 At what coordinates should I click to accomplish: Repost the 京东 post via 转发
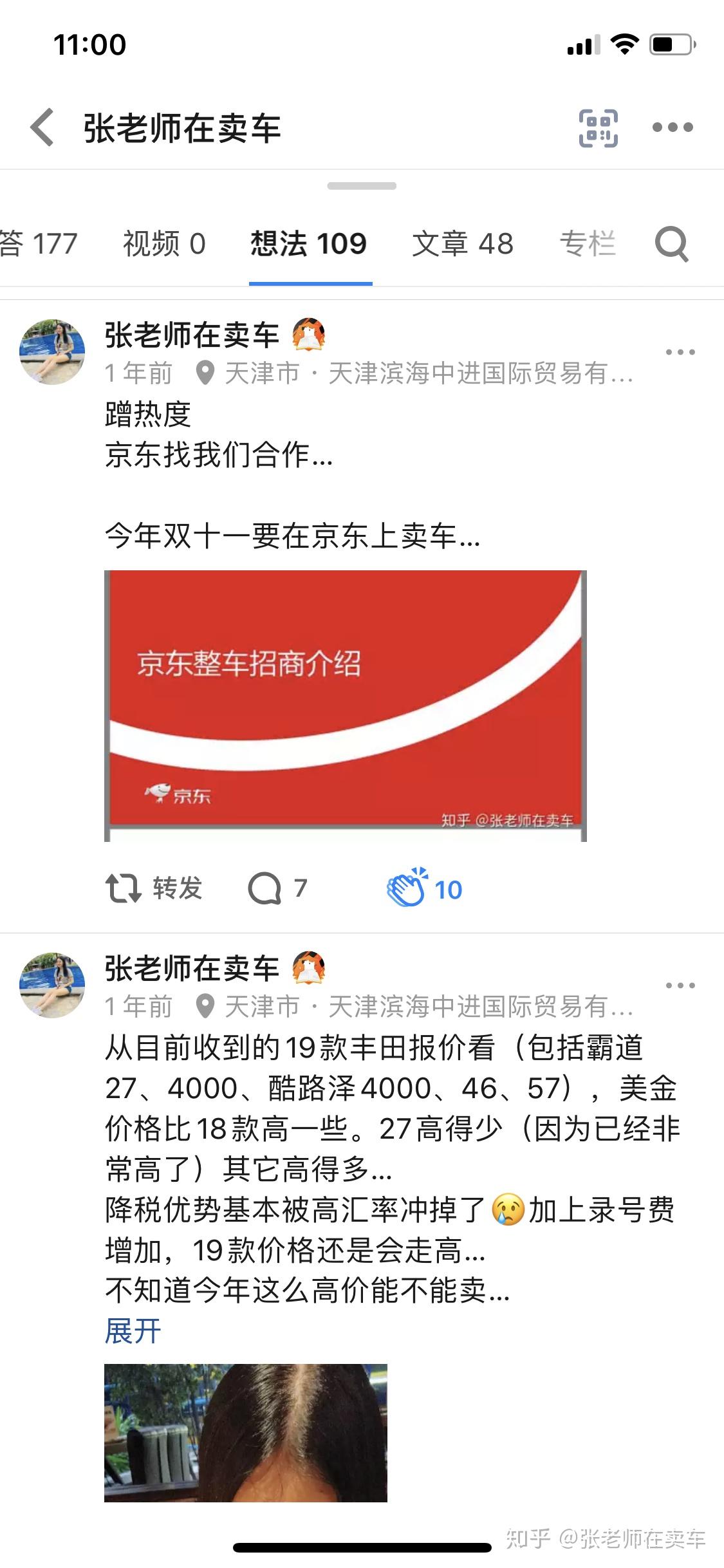pos(154,888)
